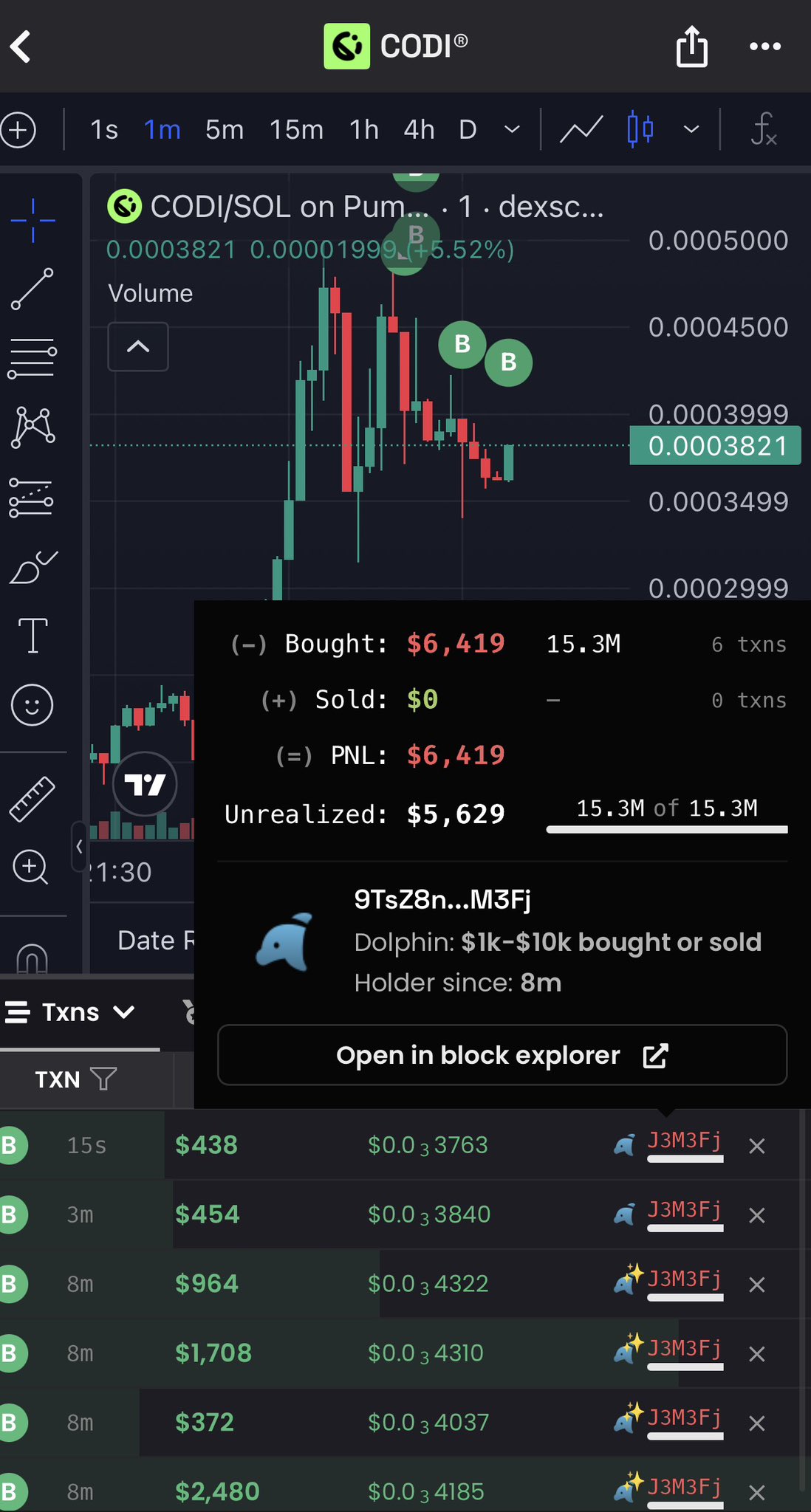The width and height of the screenshot is (811, 1512).
Task: Open the three-dot overflow menu
Action: [x=764, y=47]
